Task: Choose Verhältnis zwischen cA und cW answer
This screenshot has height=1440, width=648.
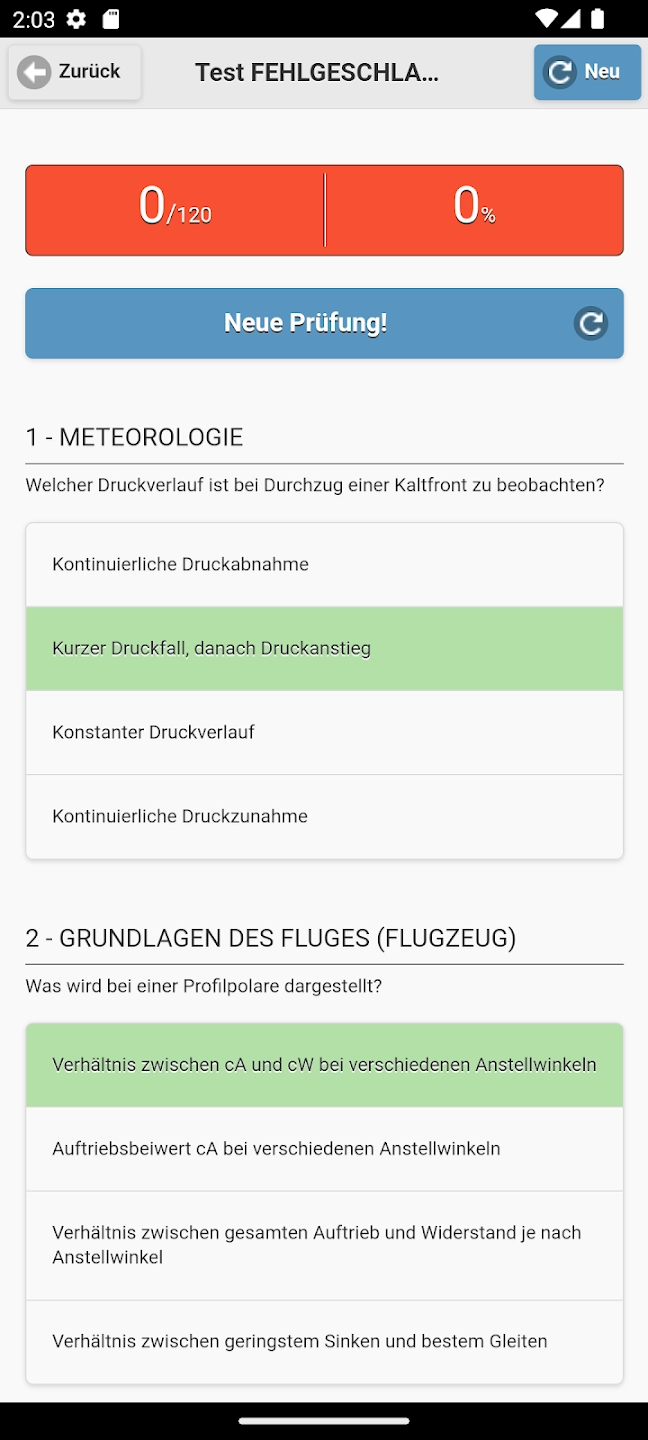Action: 324,1065
